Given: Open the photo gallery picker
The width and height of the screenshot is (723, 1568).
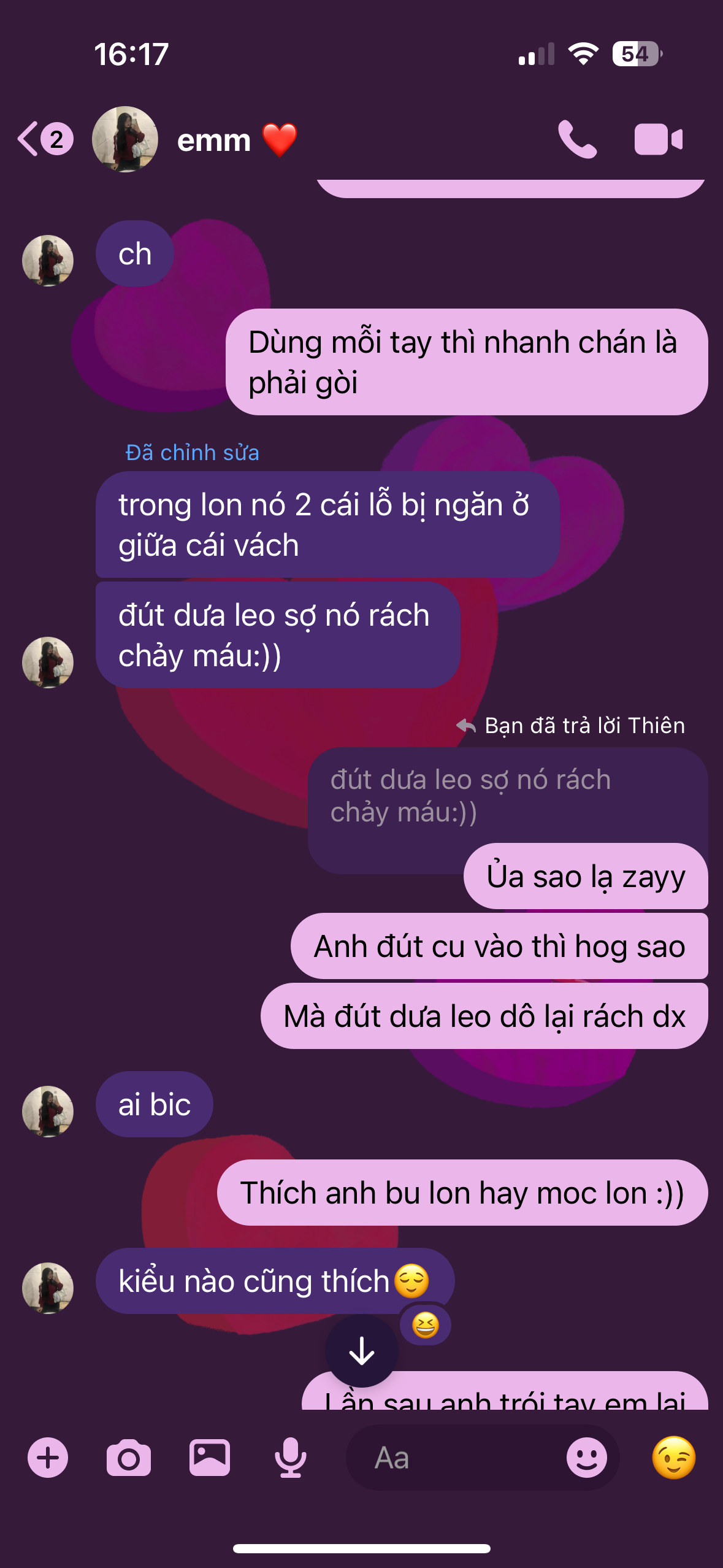Looking at the screenshot, I should [210, 1458].
